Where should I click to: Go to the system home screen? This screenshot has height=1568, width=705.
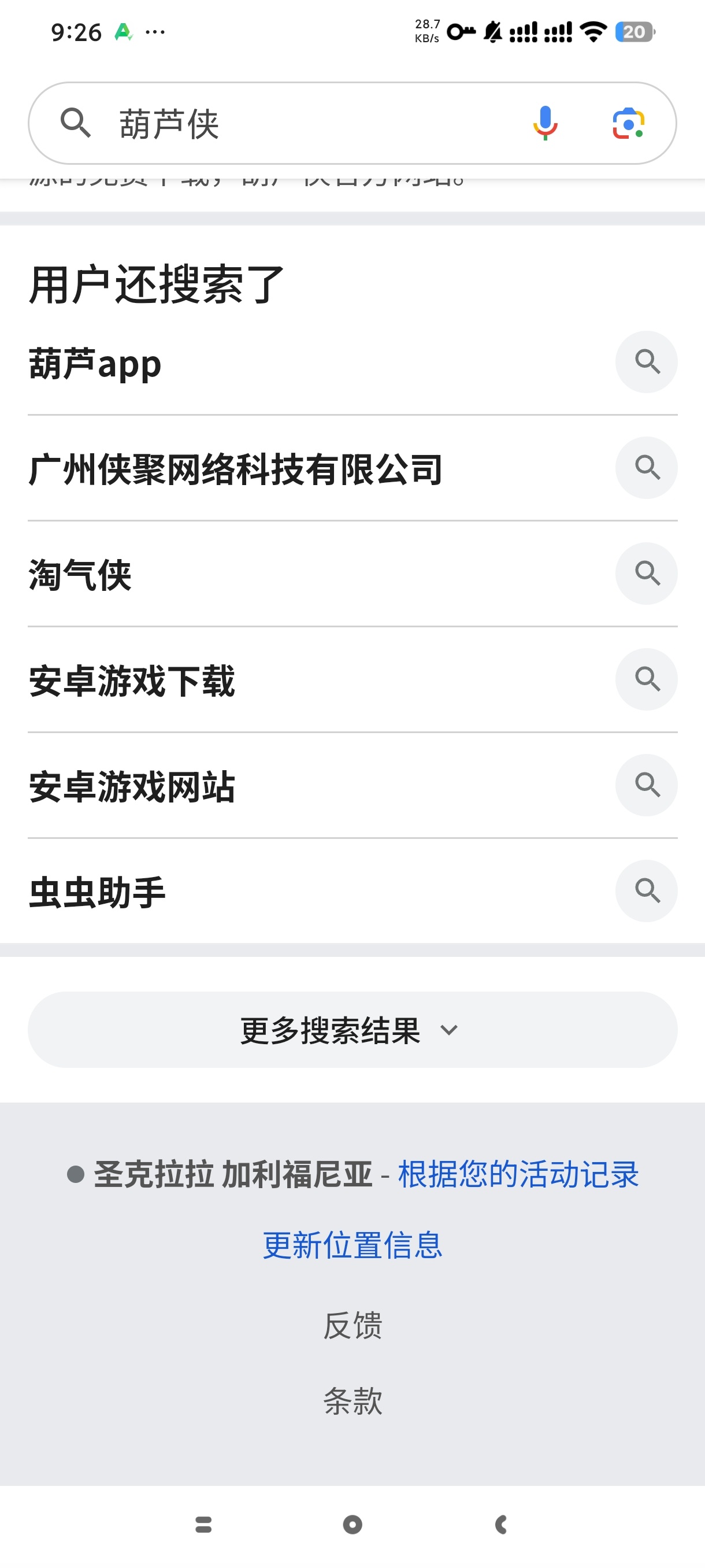click(352, 1524)
